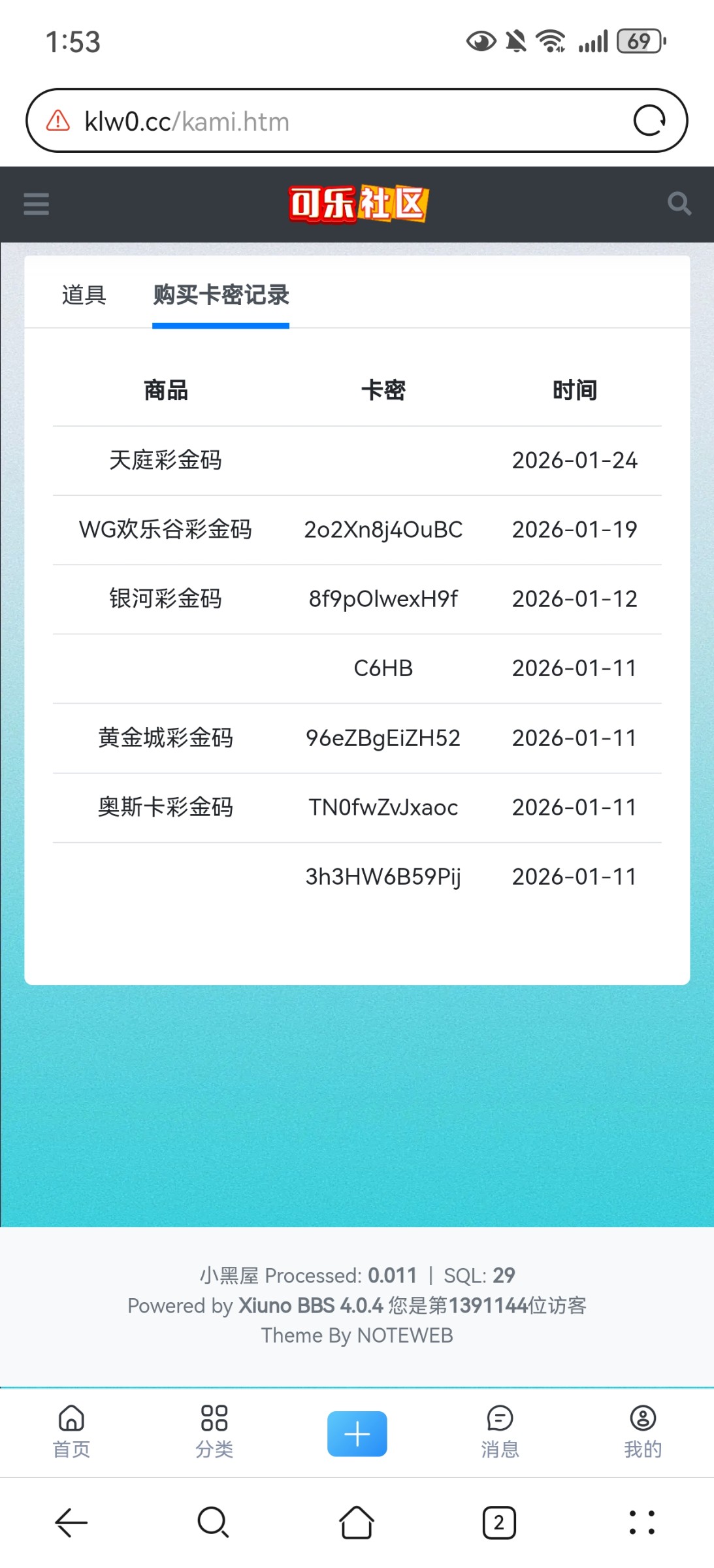Screen dimensions: 714x1568
Task: Go back with browser back arrow
Action: point(71,1523)
